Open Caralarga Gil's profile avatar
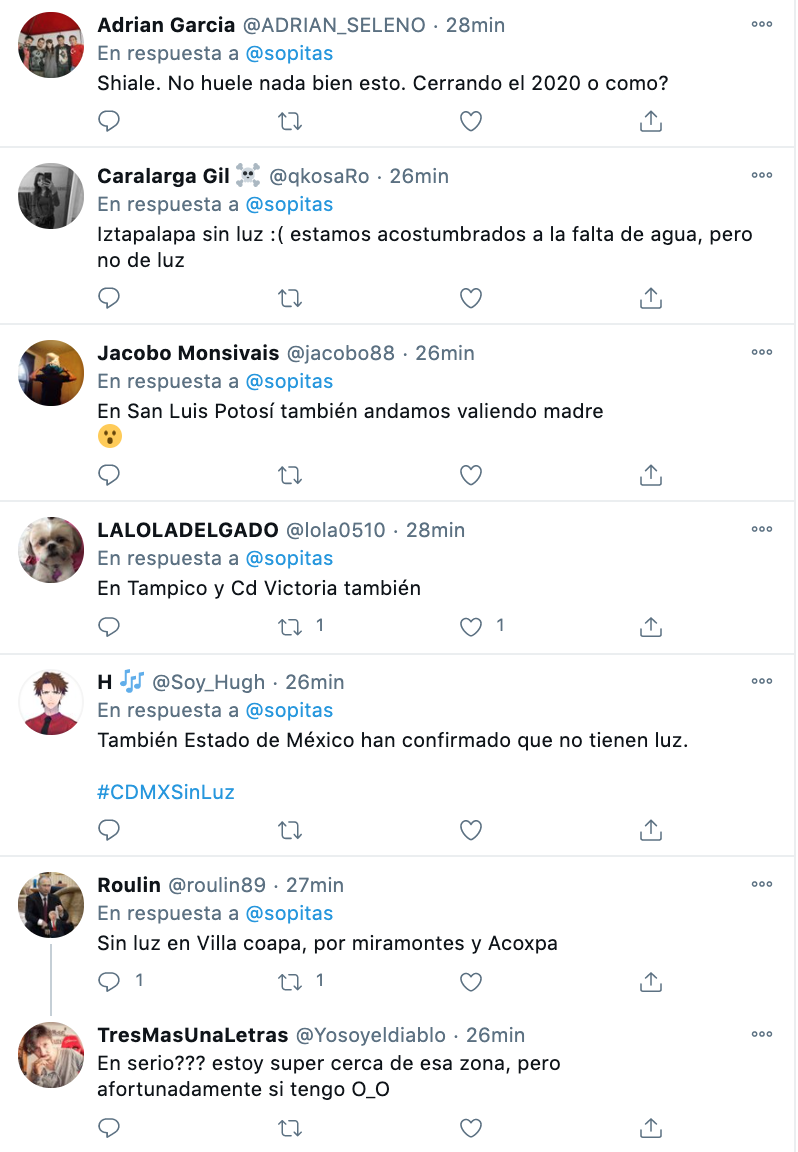The height and width of the screenshot is (1152, 798). 51,196
